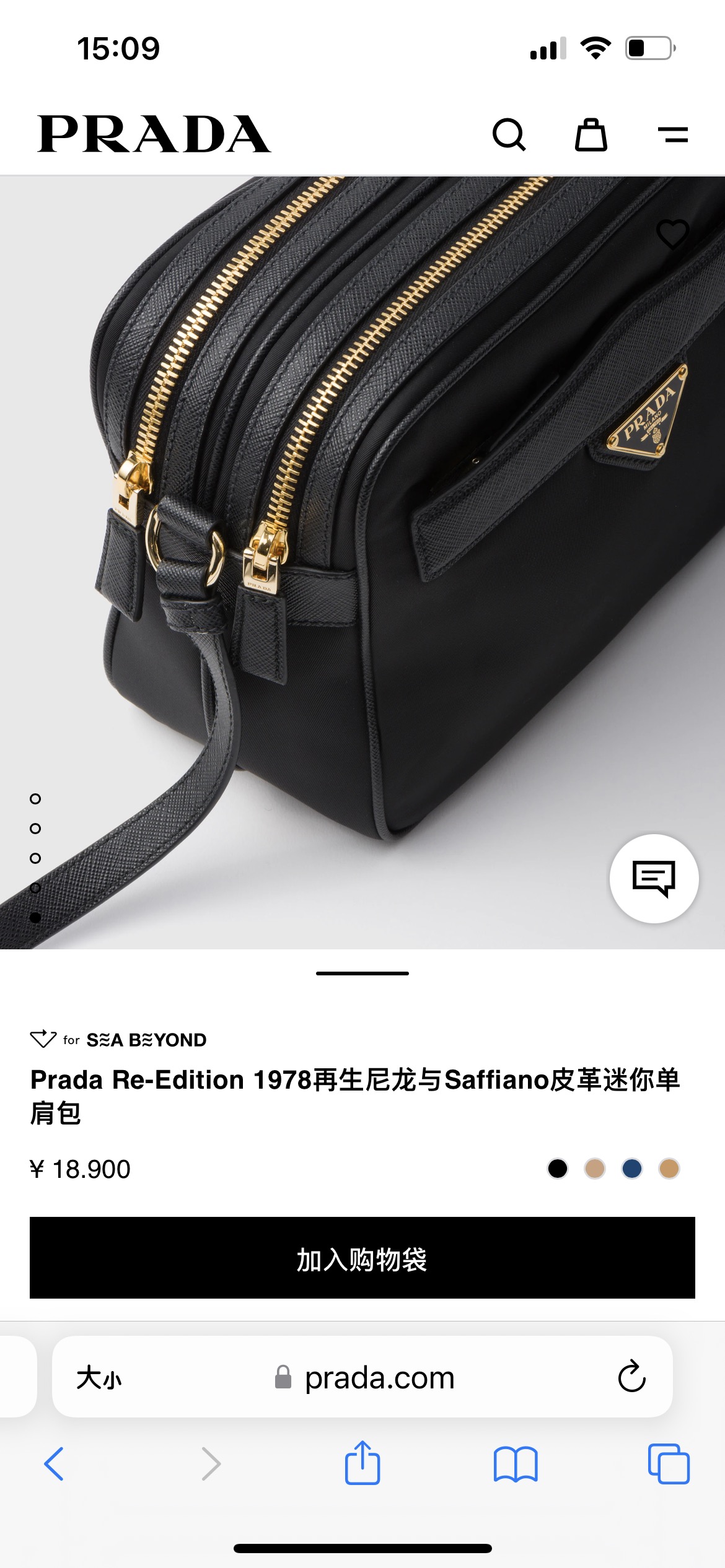The image size is (725, 1568).
Task: Open the 大小 page settings menu
Action: pyautogui.click(x=99, y=1377)
